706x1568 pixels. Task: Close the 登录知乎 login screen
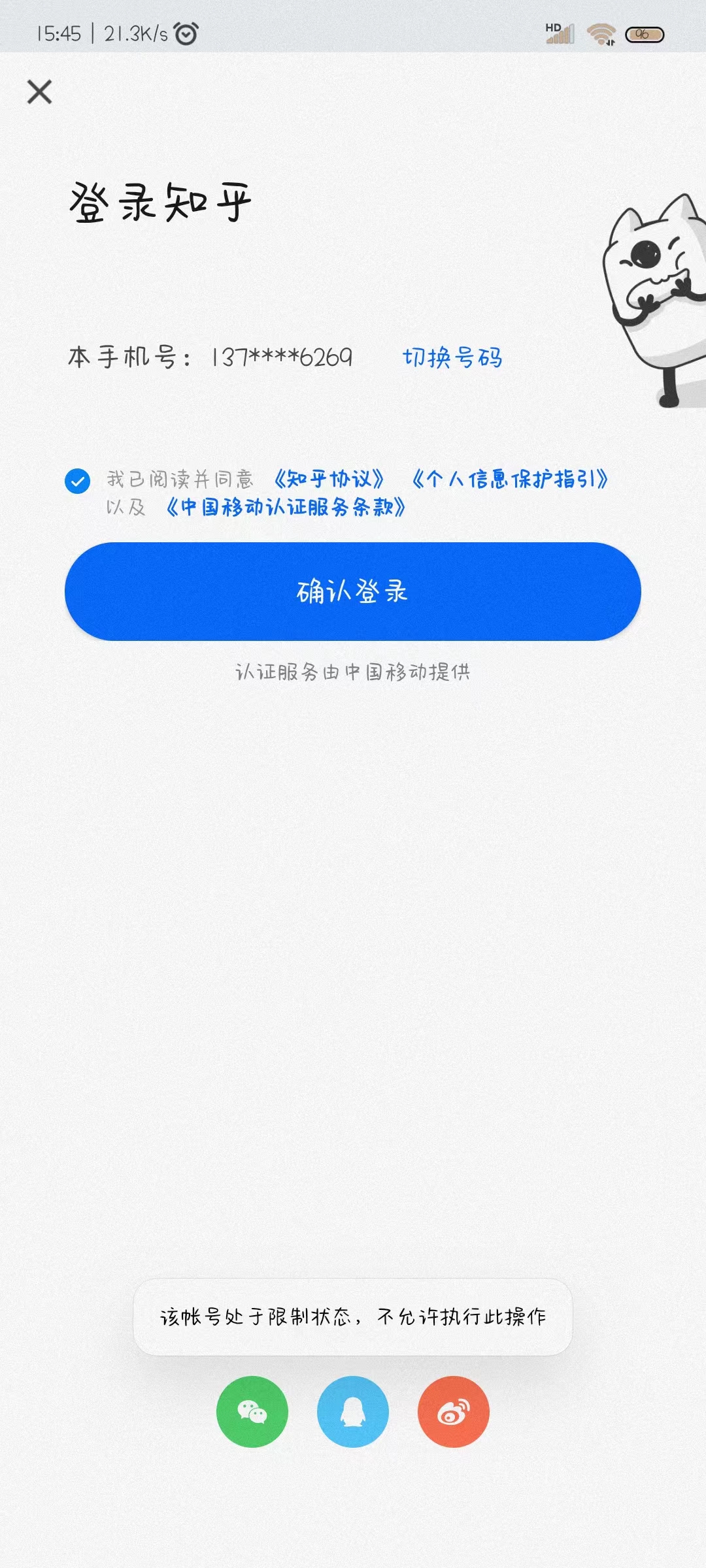click(x=41, y=92)
